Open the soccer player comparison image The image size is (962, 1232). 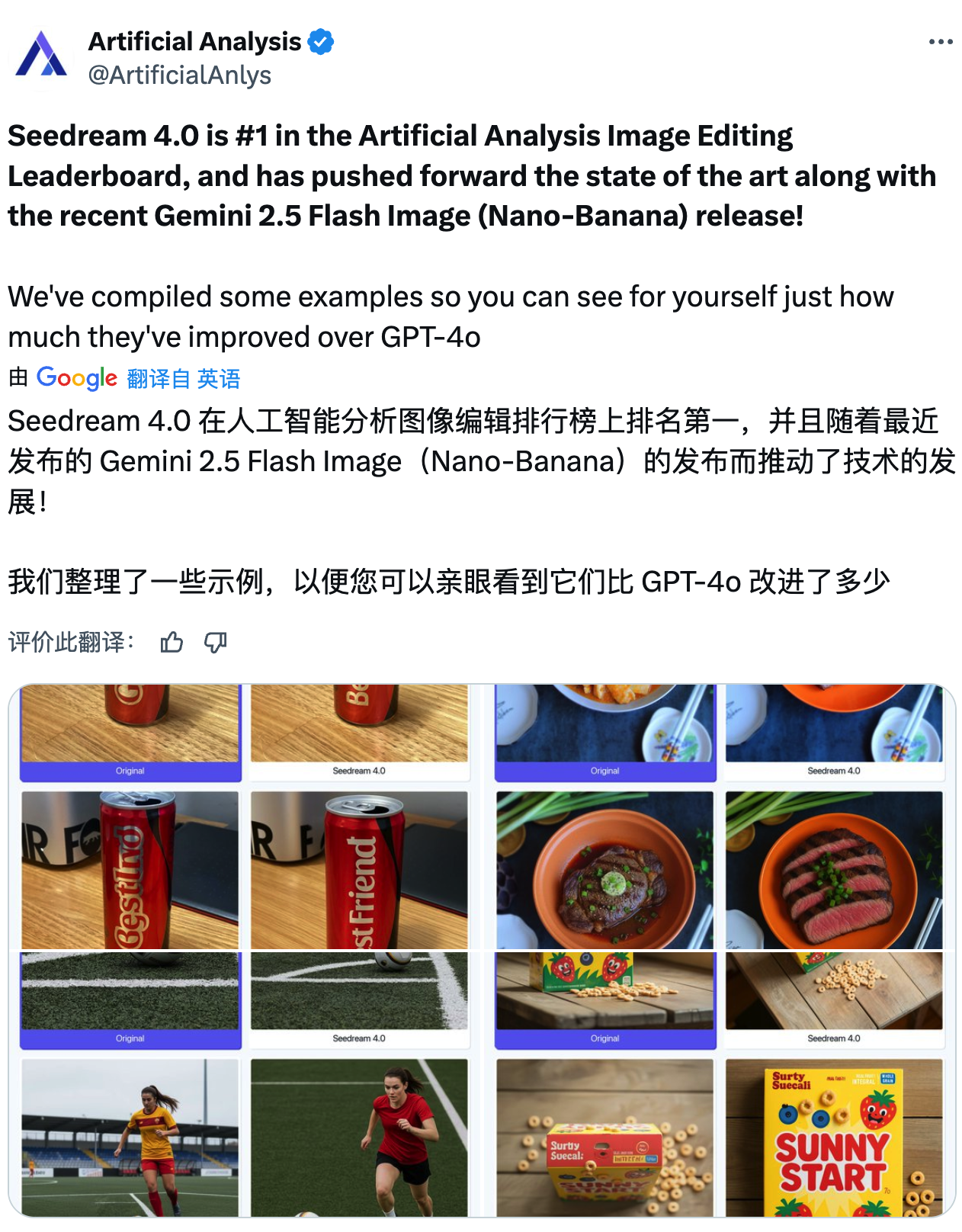244,1084
